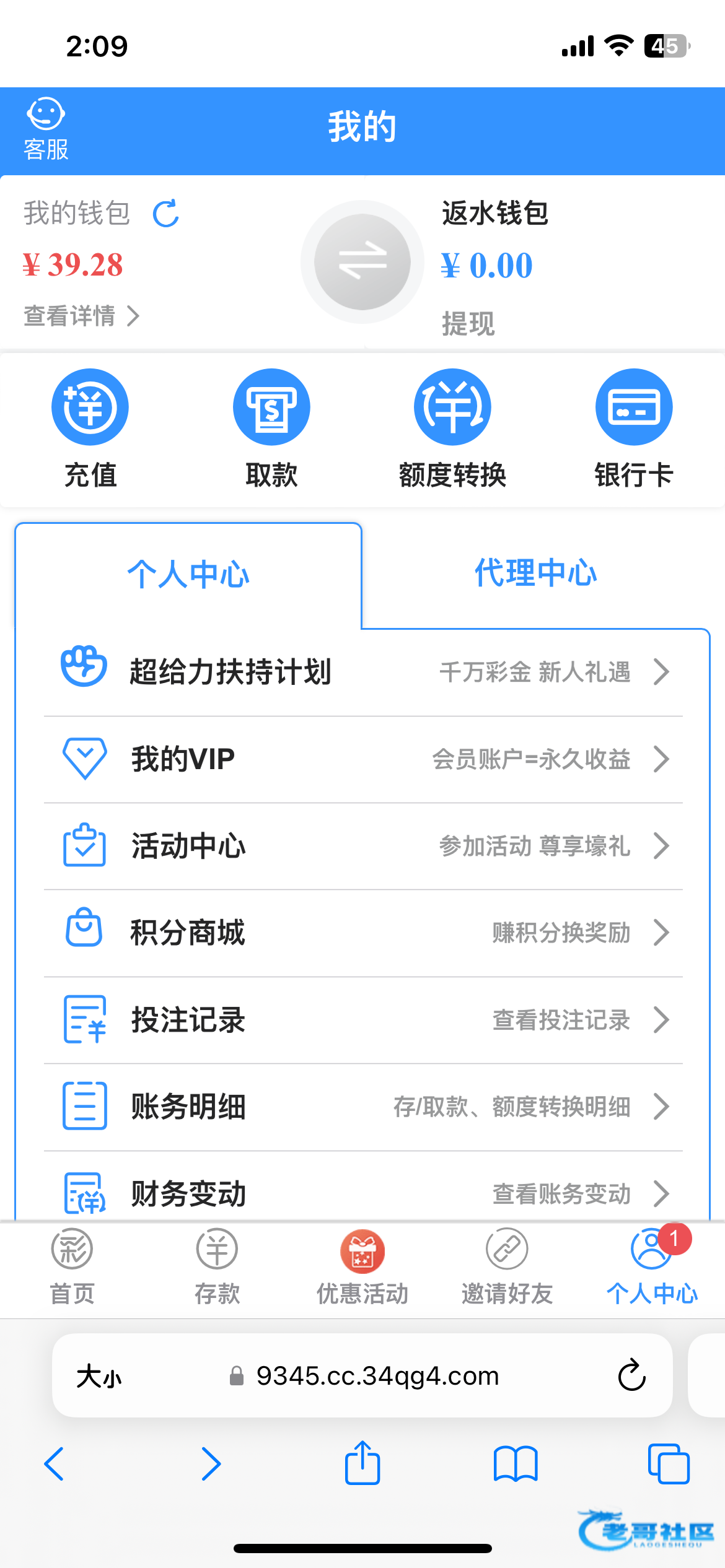
Task: Open 我的VIP row
Action: pos(363,759)
